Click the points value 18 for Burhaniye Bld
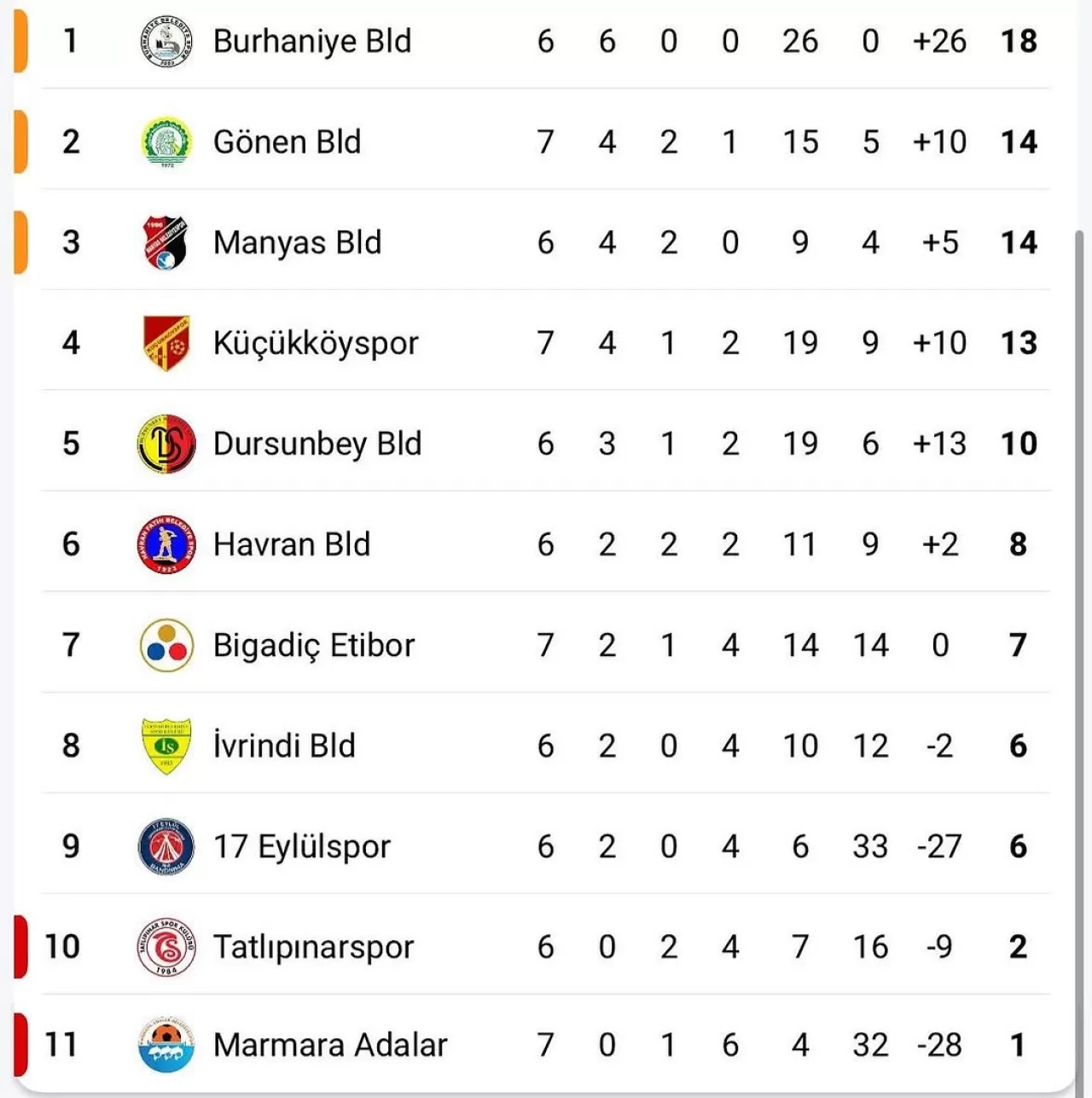Viewport: 1092px width, 1098px height. point(1018,40)
